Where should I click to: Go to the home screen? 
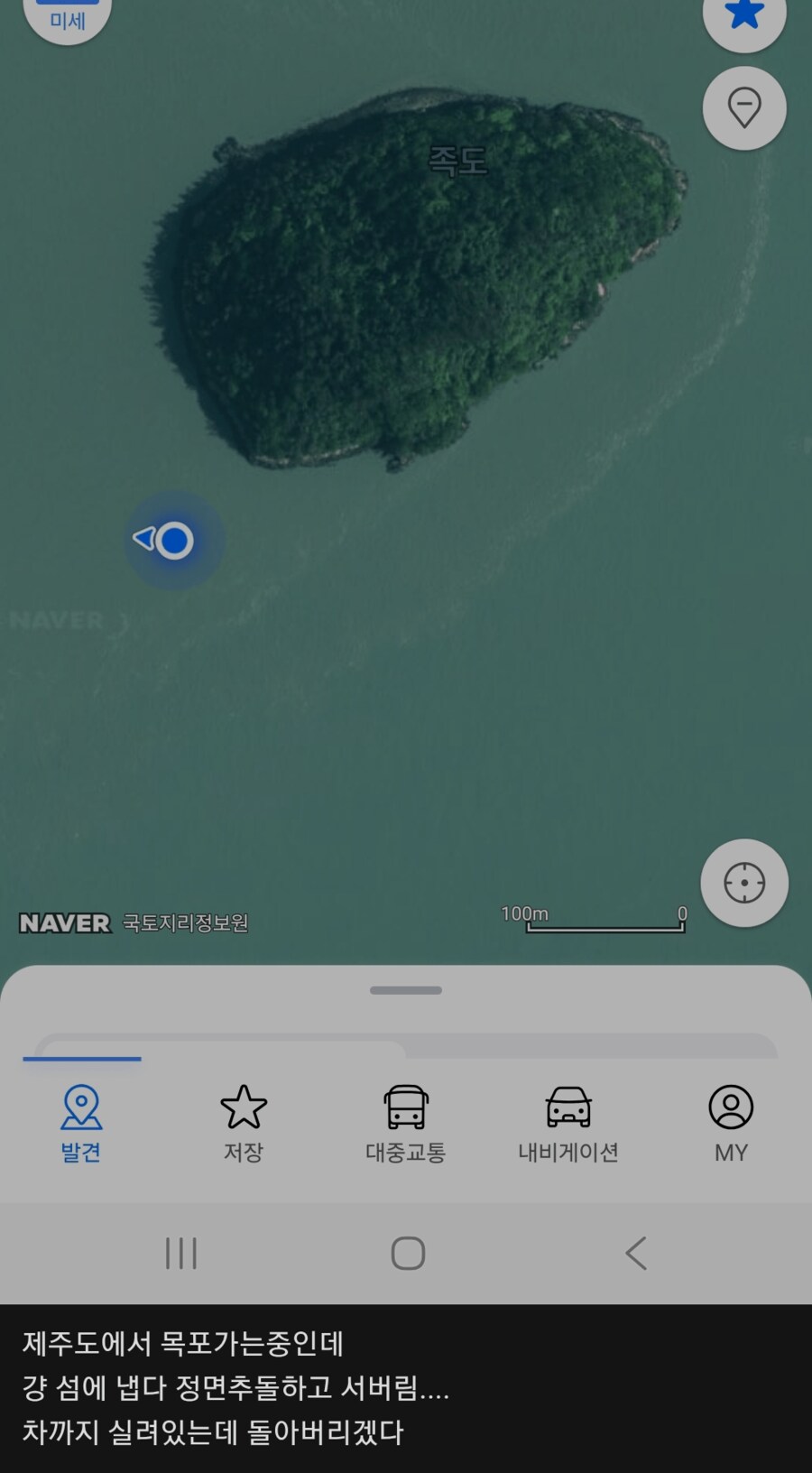(408, 1253)
